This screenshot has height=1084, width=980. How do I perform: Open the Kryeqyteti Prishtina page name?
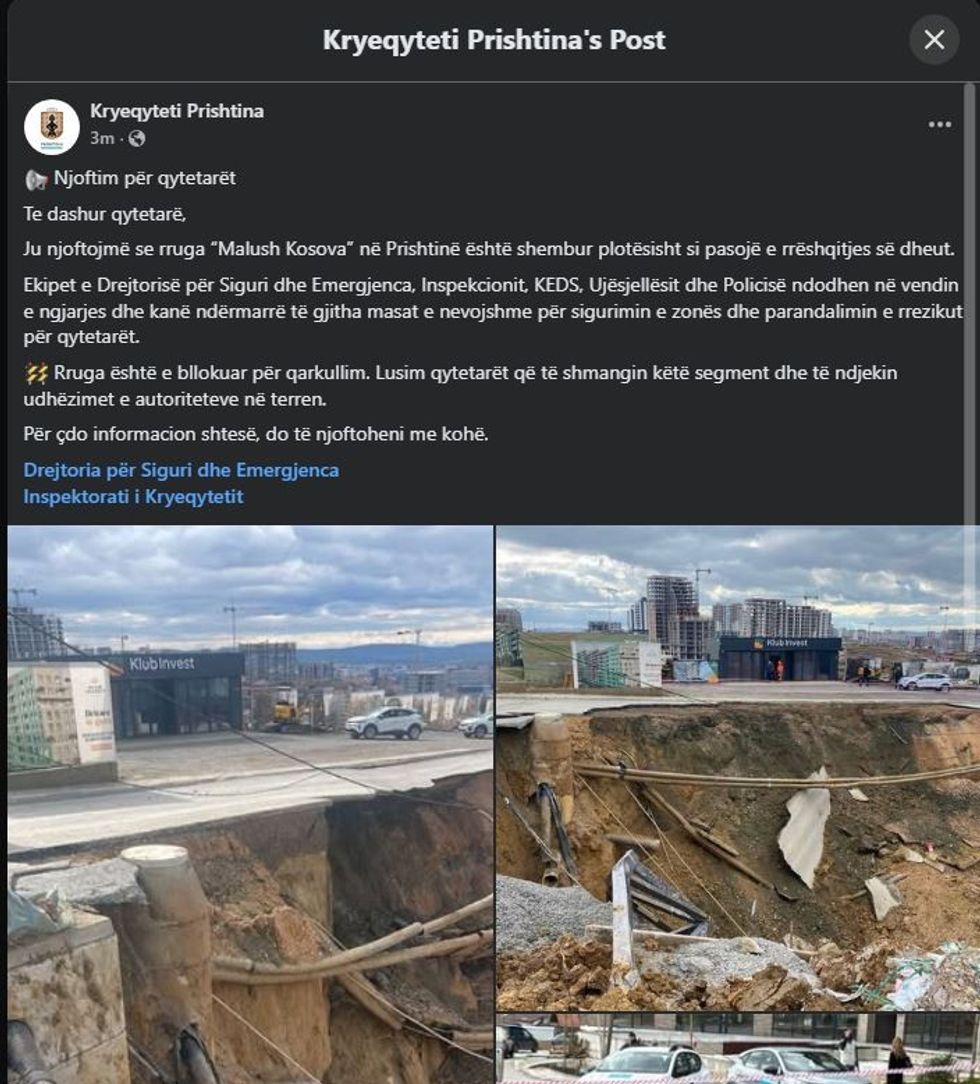point(177,111)
